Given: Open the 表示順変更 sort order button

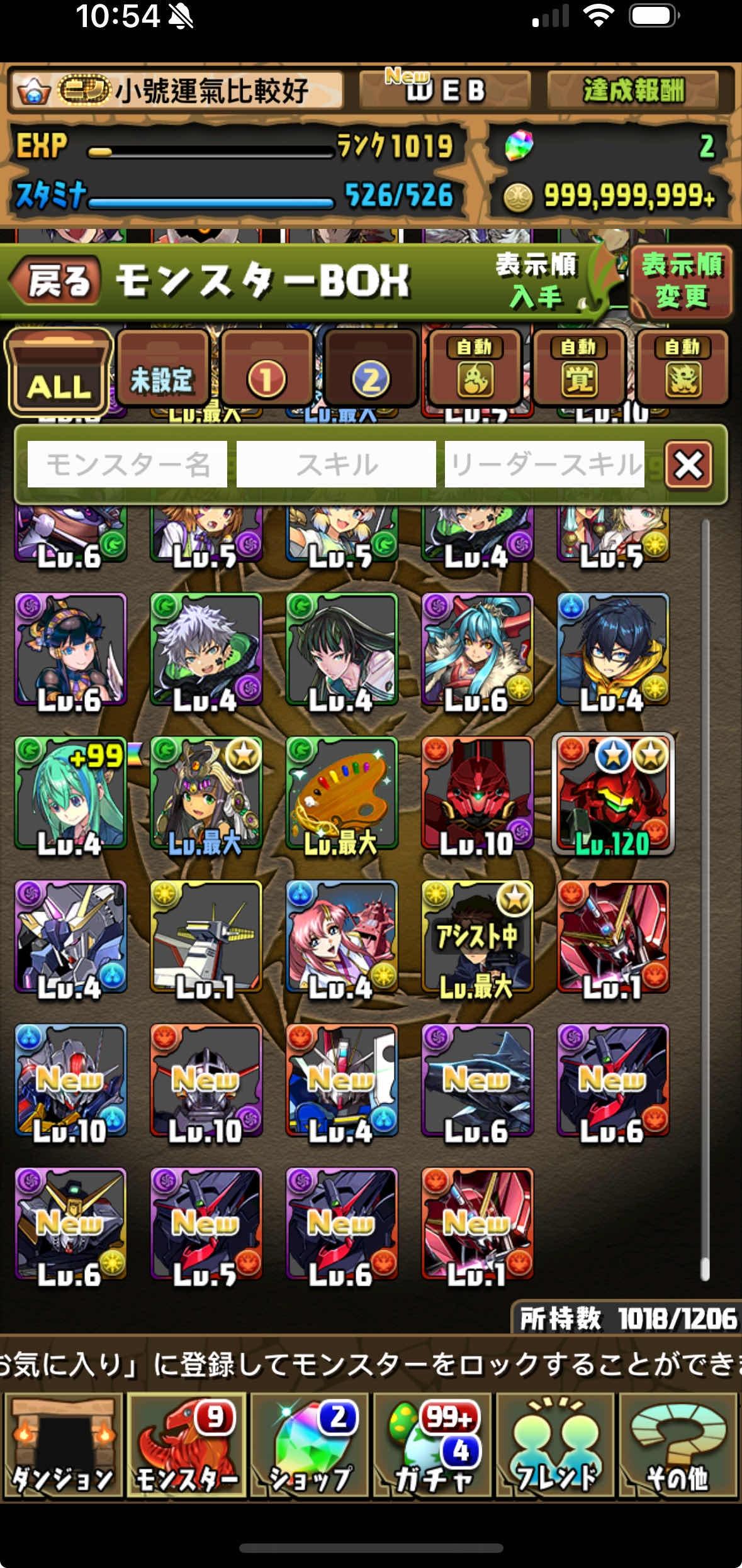Looking at the screenshot, I should click(681, 281).
